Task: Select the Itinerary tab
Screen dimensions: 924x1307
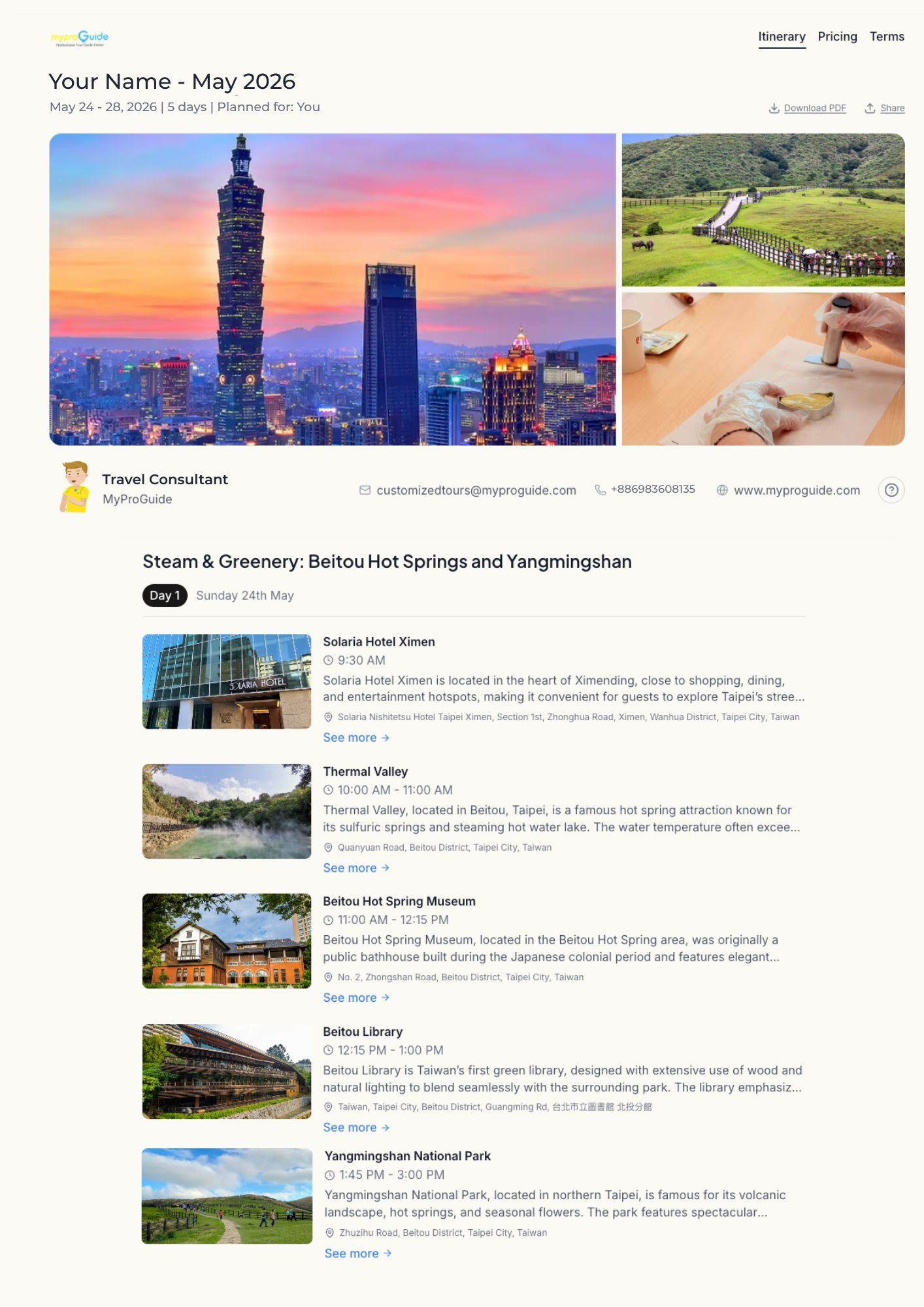Action: [x=782, y=37]
